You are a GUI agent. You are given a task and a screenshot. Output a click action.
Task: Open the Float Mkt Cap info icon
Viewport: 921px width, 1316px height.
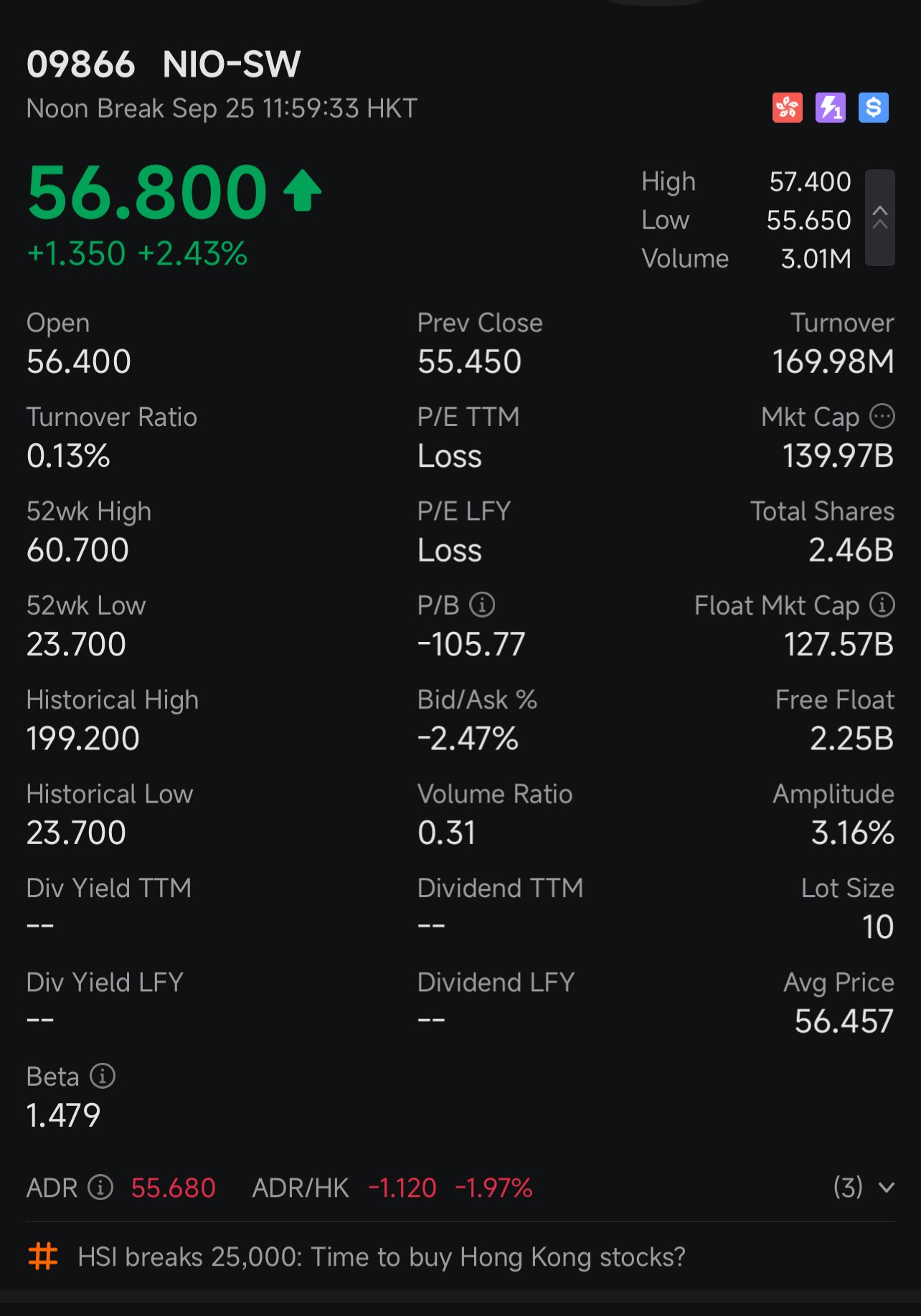[x=881, y=605]
